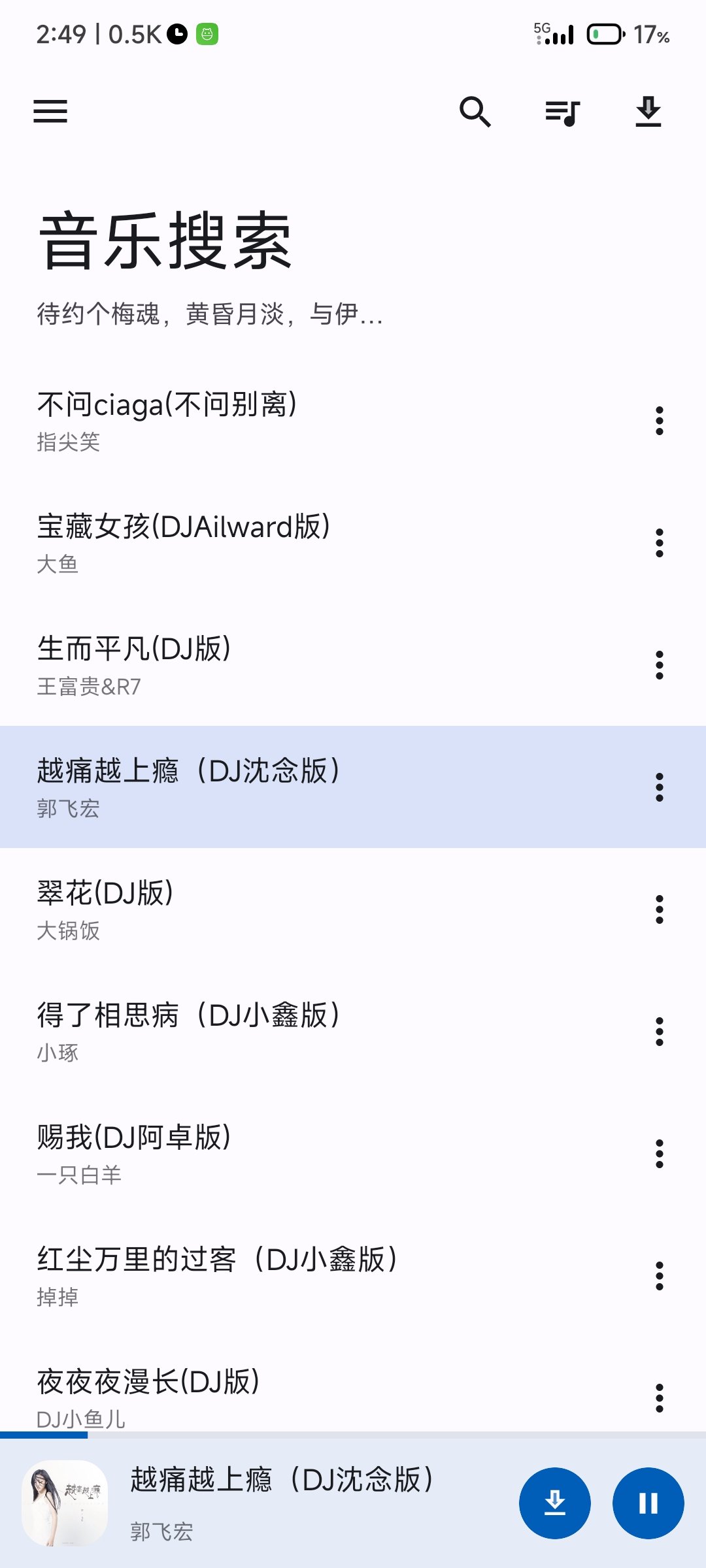The image size is (706, 1568).
Task: Tap the downloads icon in the top bar
Action: 648,112
